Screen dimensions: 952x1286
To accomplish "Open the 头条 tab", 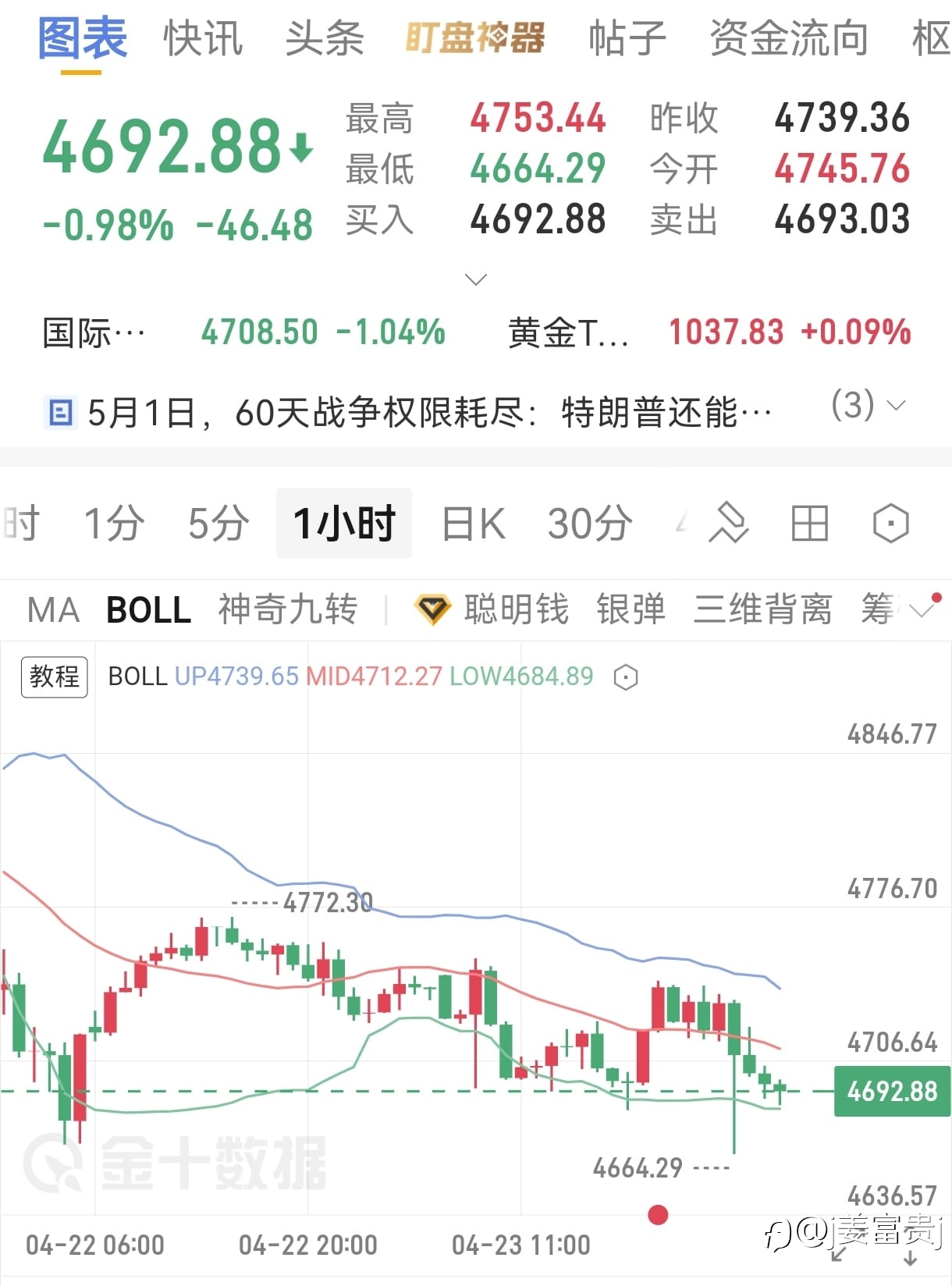I will click(325, 39).
